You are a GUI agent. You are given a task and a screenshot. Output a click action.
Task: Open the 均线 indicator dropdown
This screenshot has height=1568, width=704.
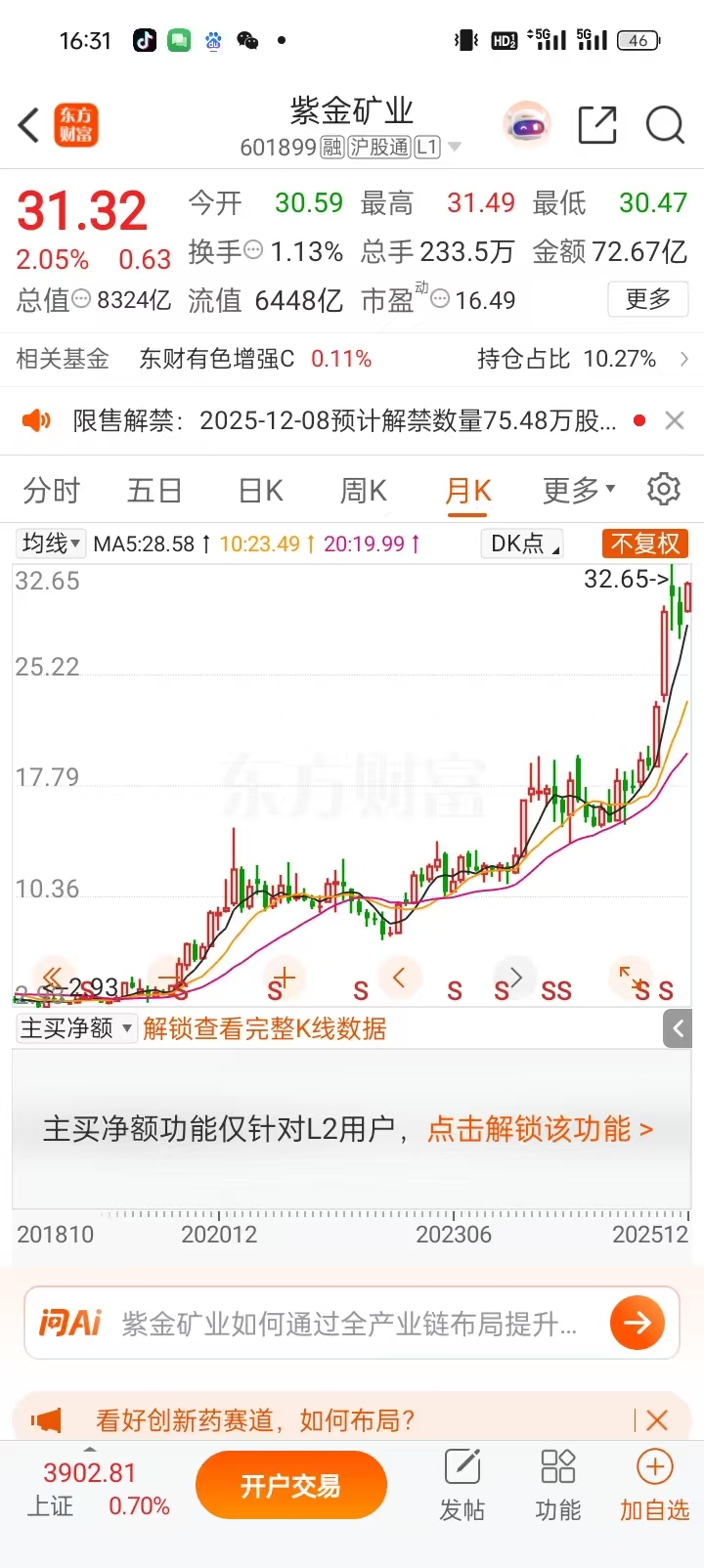click(52, 544)
